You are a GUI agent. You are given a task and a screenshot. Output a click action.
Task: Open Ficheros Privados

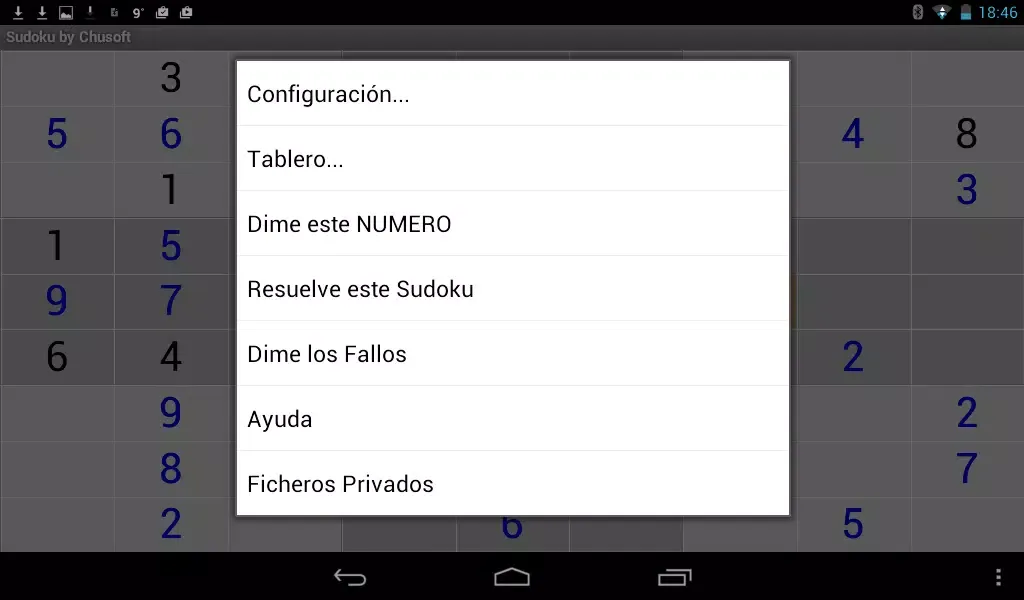(512, 484)
